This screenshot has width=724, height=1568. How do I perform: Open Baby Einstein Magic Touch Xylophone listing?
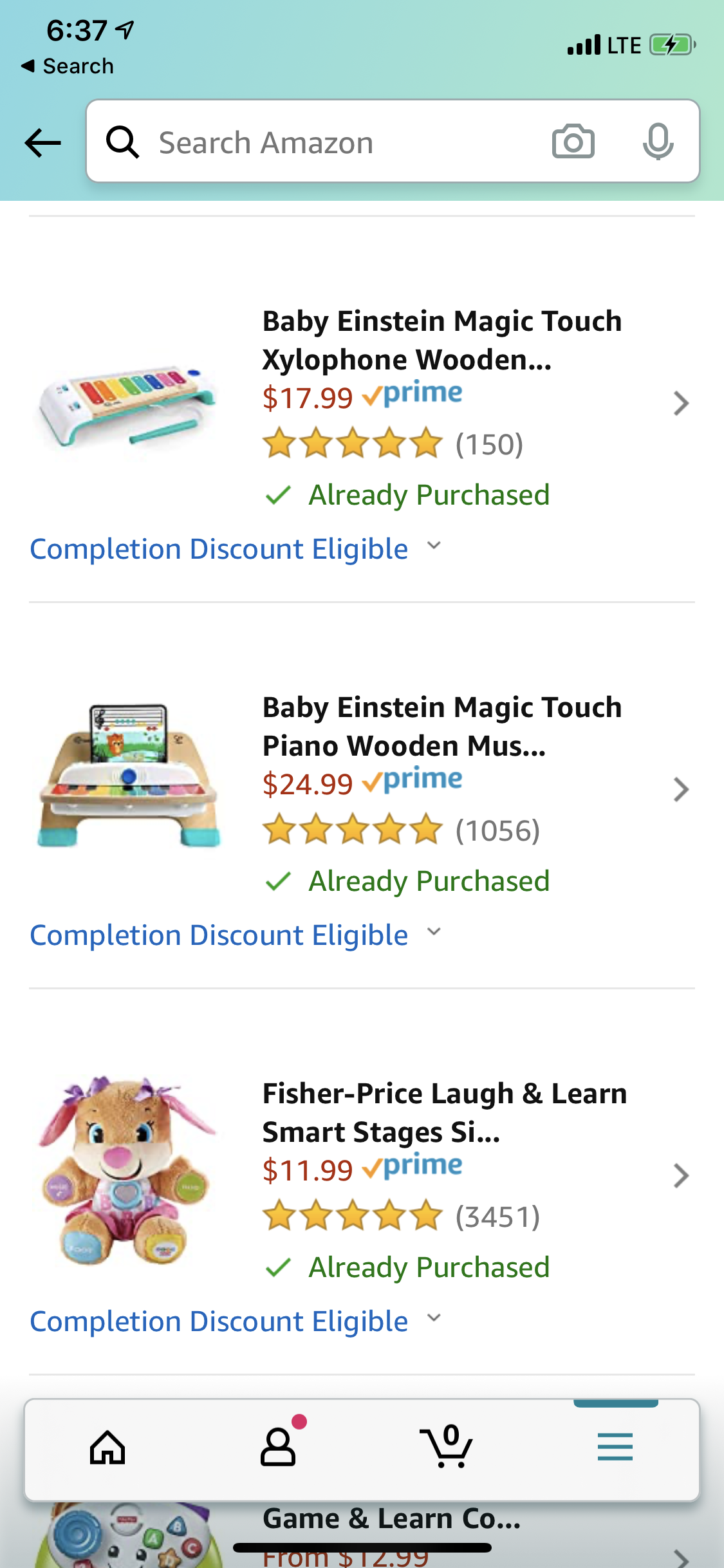pos(441,340)
